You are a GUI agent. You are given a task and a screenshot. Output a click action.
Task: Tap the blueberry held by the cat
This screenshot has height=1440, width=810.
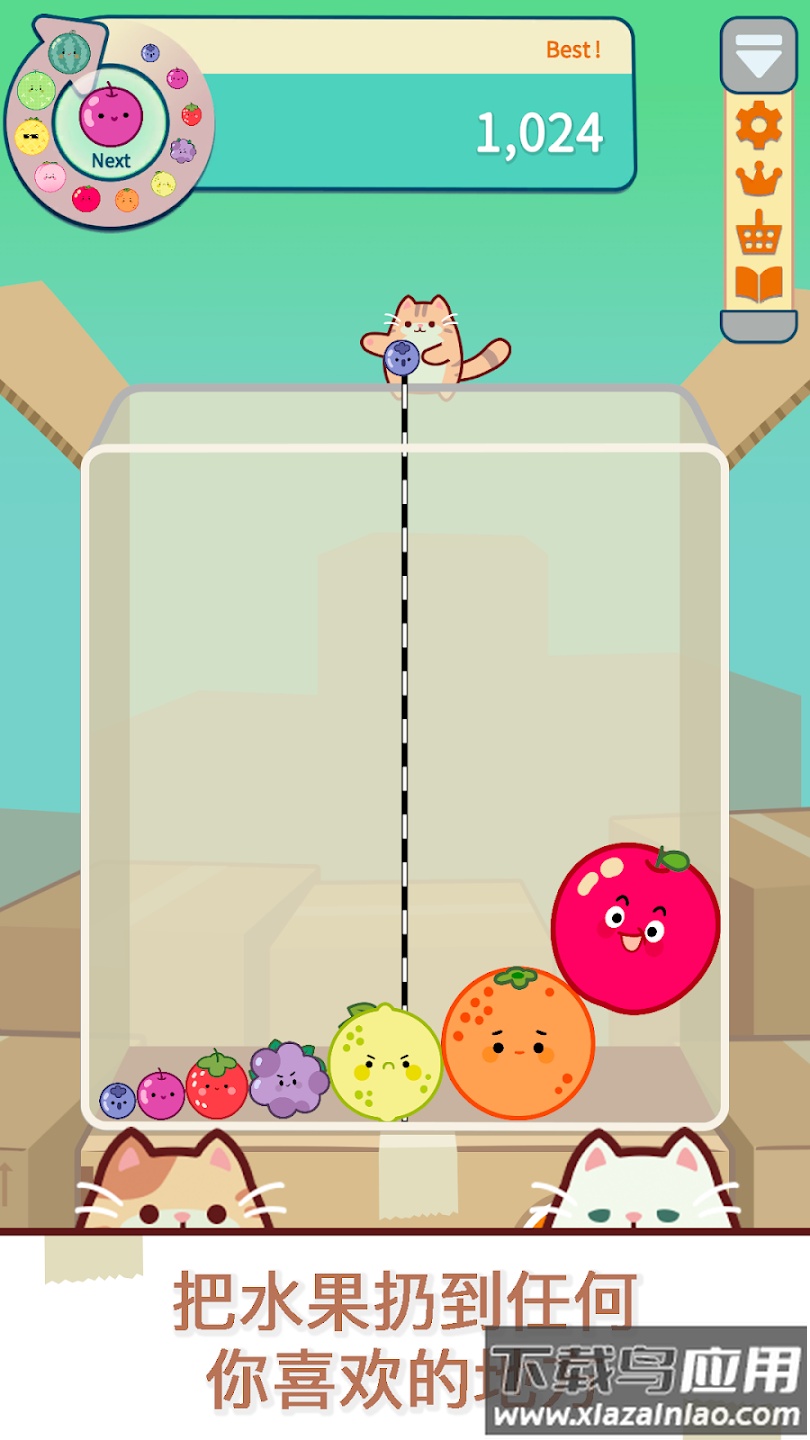[x=404, y=355]
